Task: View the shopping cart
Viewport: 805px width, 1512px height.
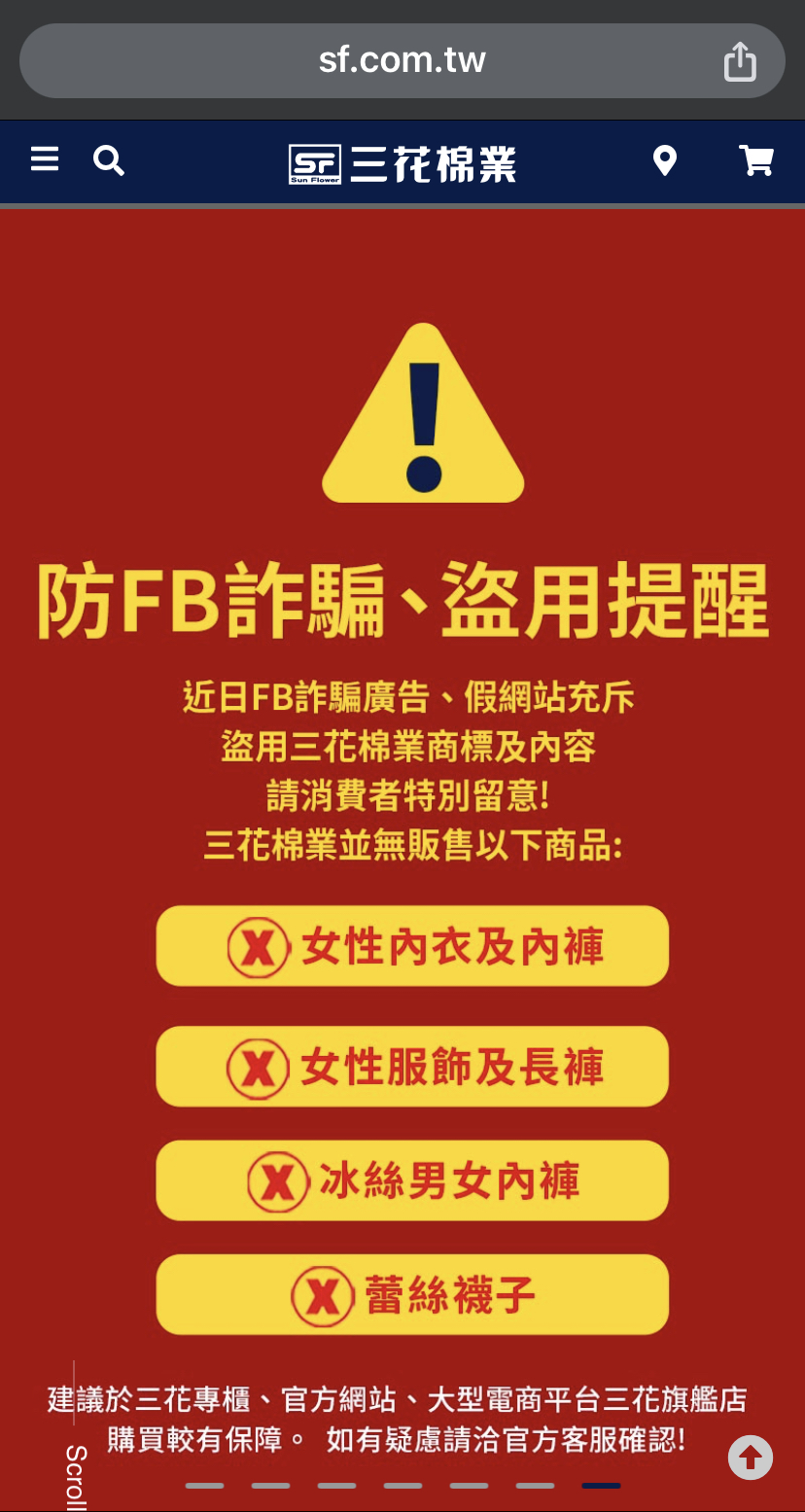Action: coord(756,160)
